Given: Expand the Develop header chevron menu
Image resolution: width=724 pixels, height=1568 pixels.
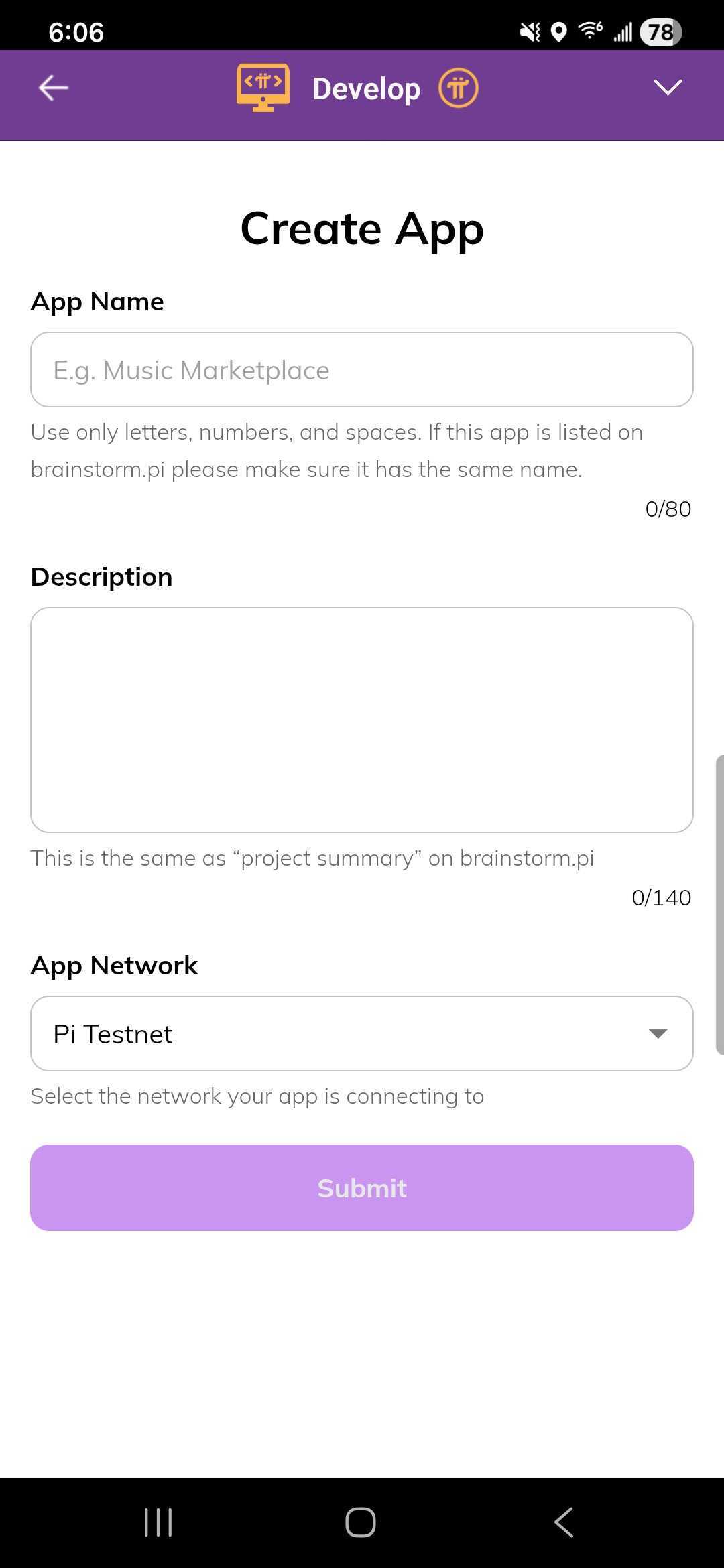Looking at the screenshot, I should pyautogui.click(x=667, y=88).
